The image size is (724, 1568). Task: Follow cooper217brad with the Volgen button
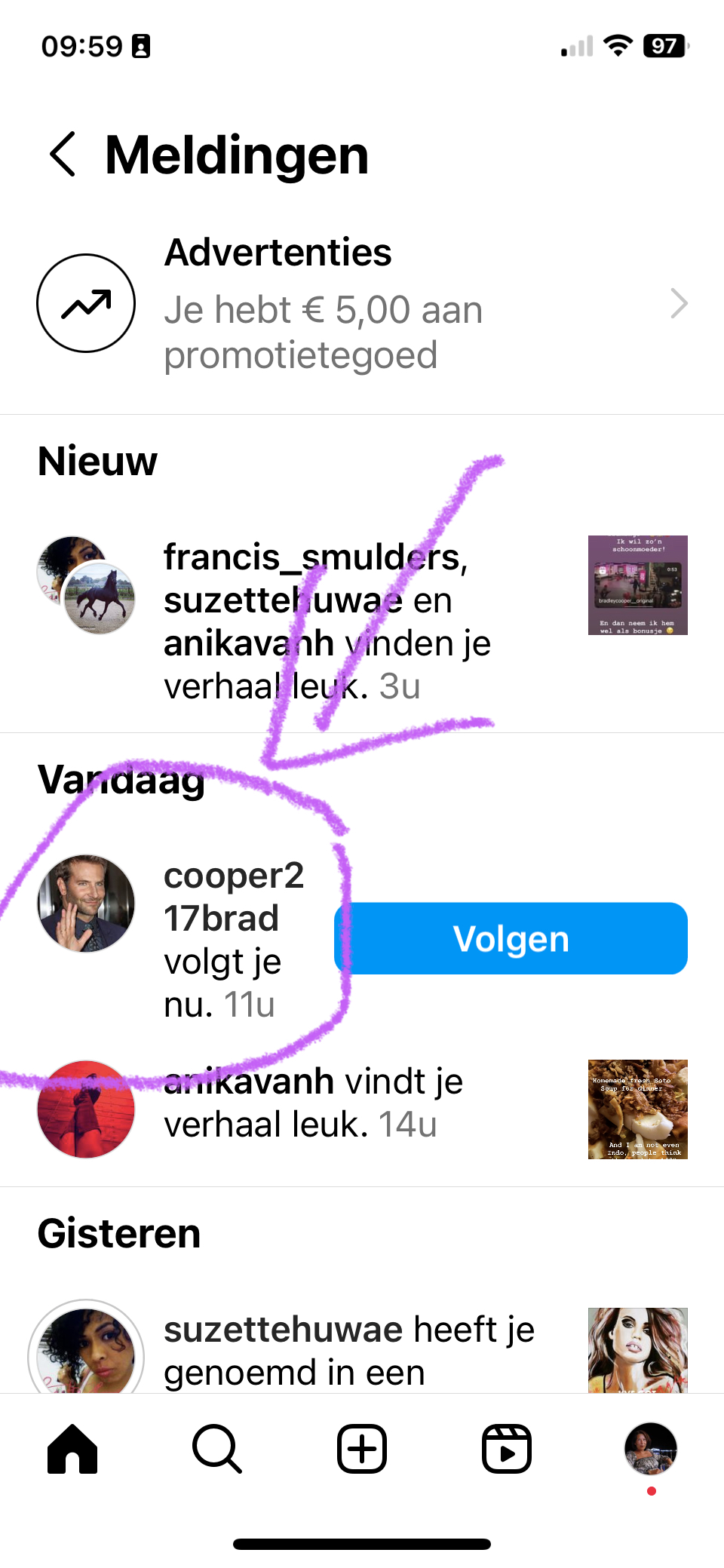[511, 939]
